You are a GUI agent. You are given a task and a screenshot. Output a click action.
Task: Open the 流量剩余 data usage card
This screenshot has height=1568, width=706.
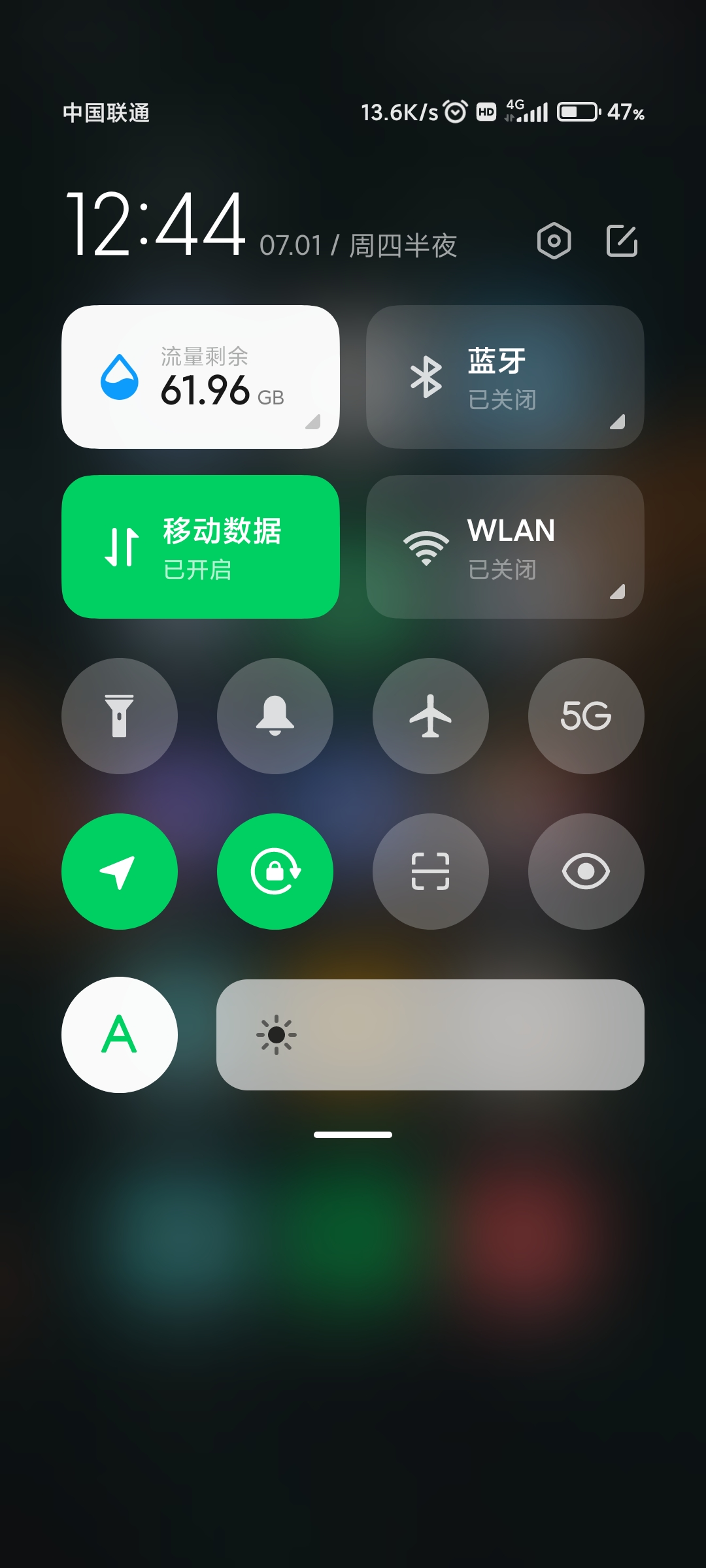(x=201, y=377)
